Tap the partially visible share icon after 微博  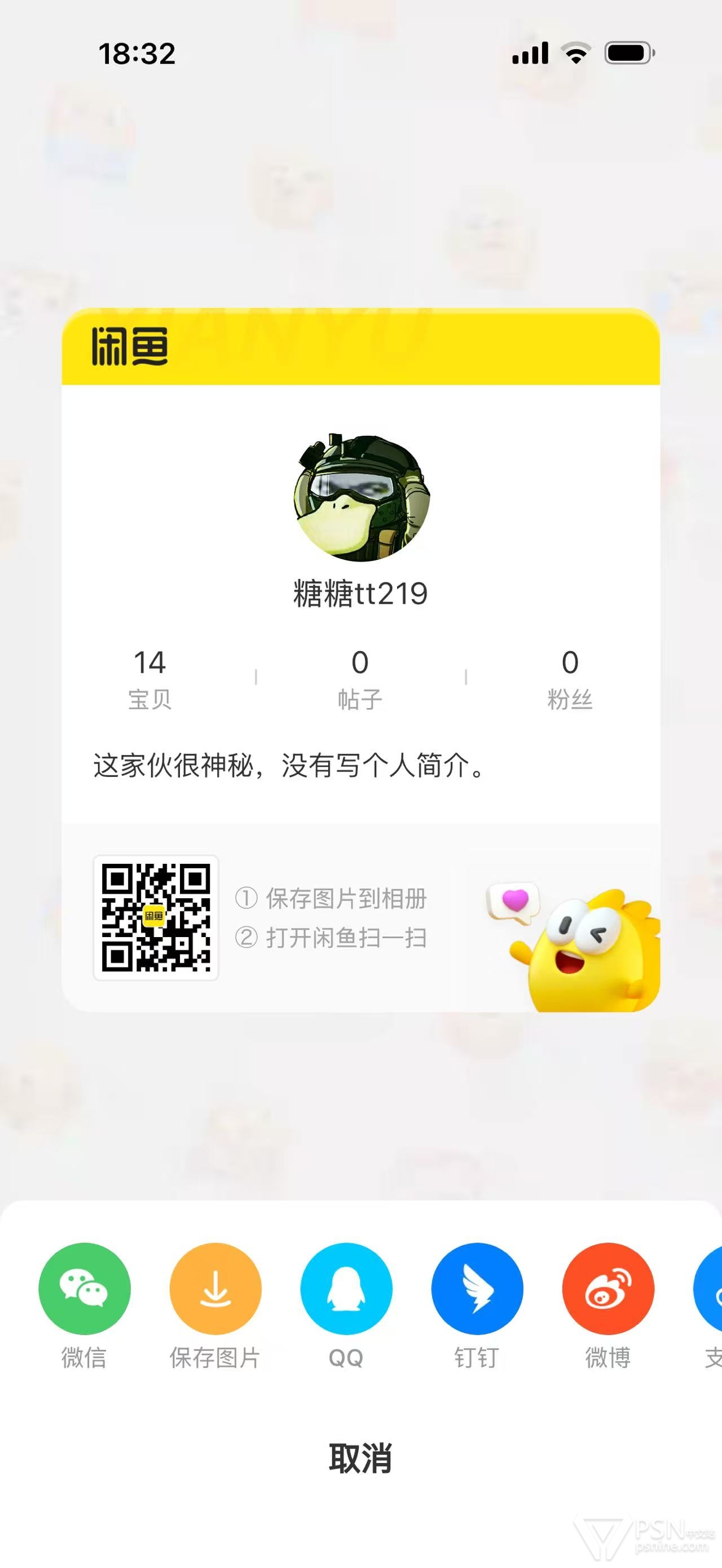pos(710,1288)
